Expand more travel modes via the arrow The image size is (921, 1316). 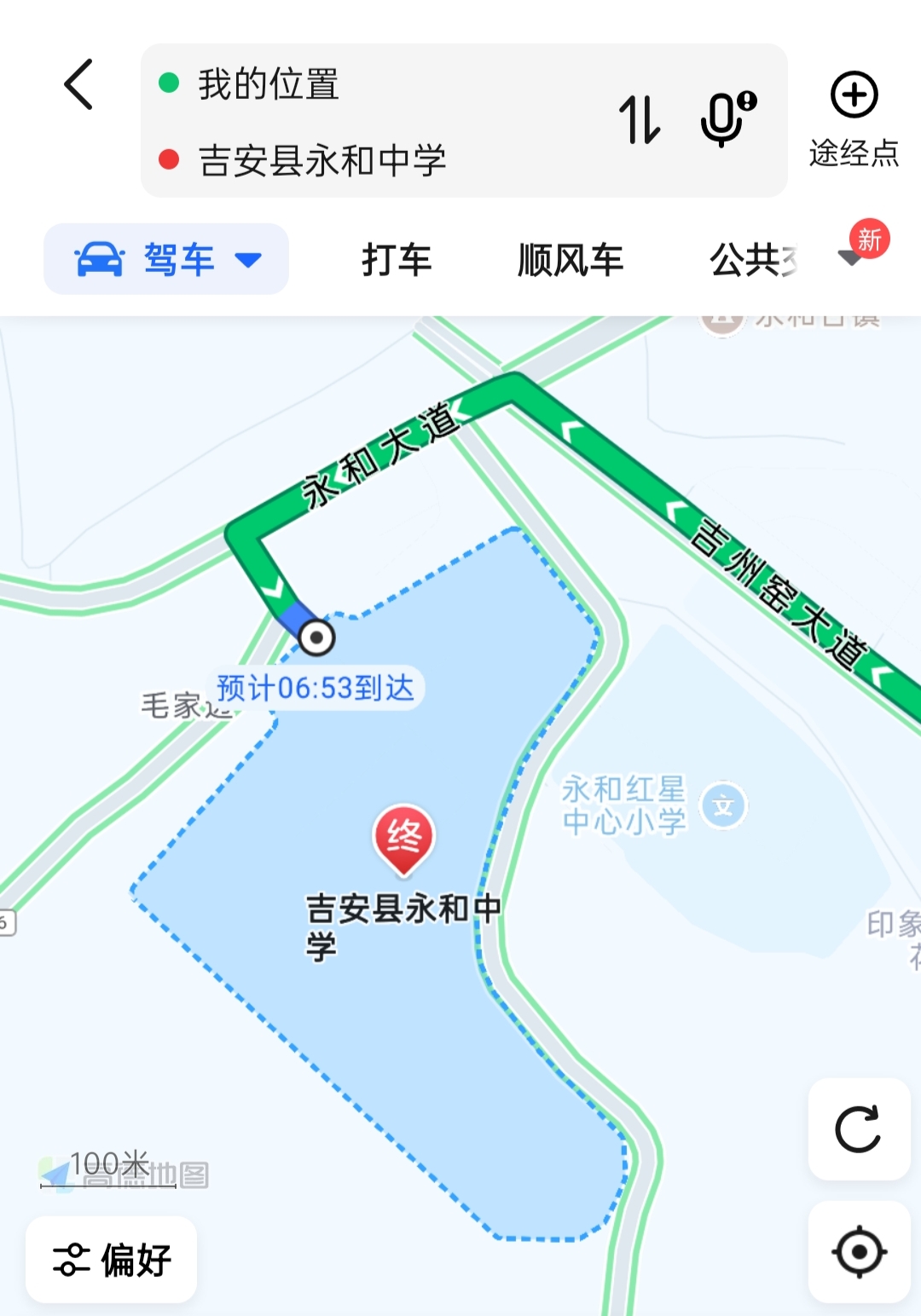coord(851,257)
